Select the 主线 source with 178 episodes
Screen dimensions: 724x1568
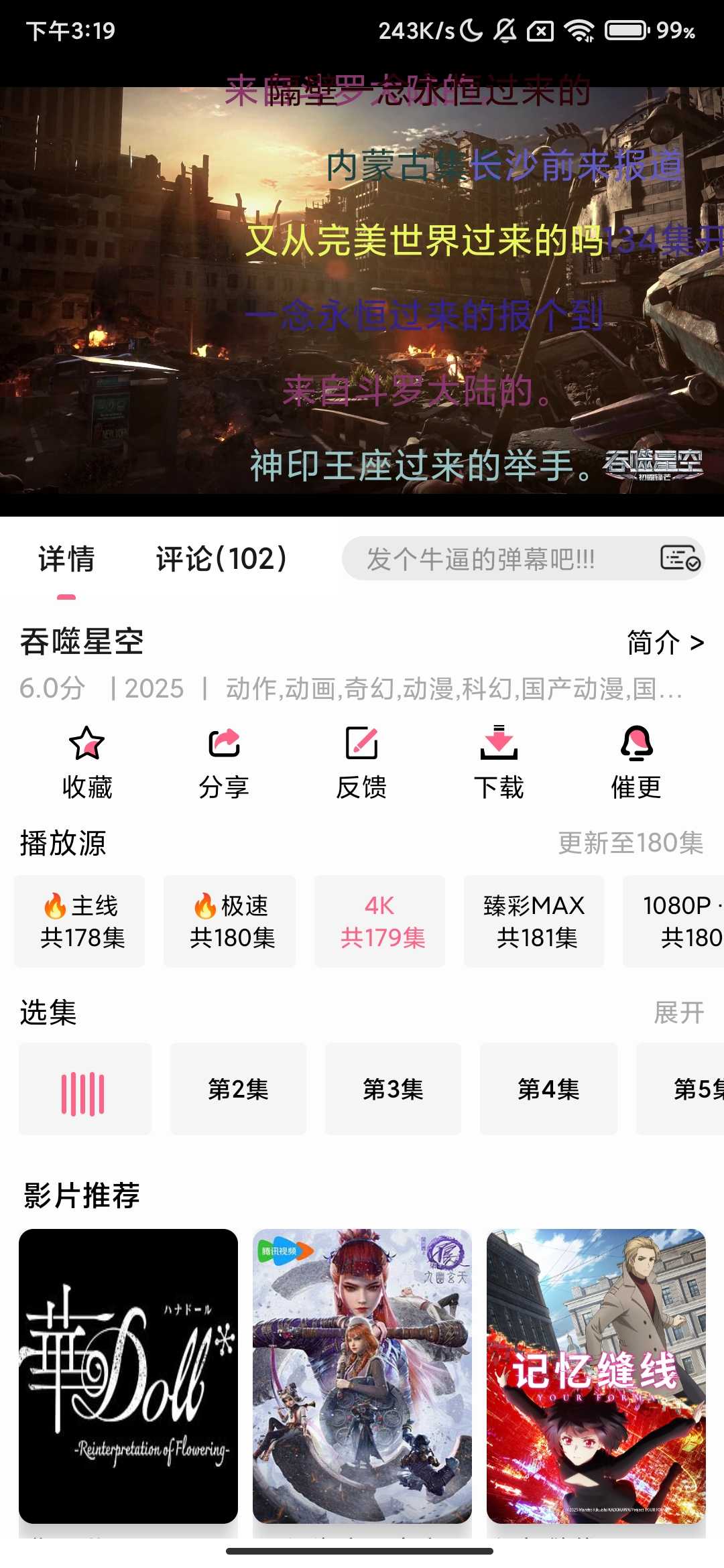point(80,921)
